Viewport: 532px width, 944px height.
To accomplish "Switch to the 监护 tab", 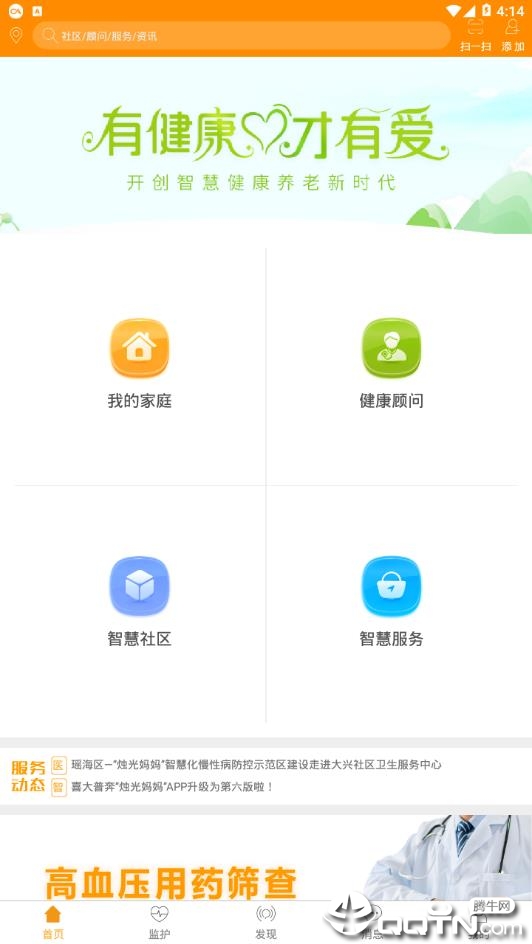I will pos(159,922).
